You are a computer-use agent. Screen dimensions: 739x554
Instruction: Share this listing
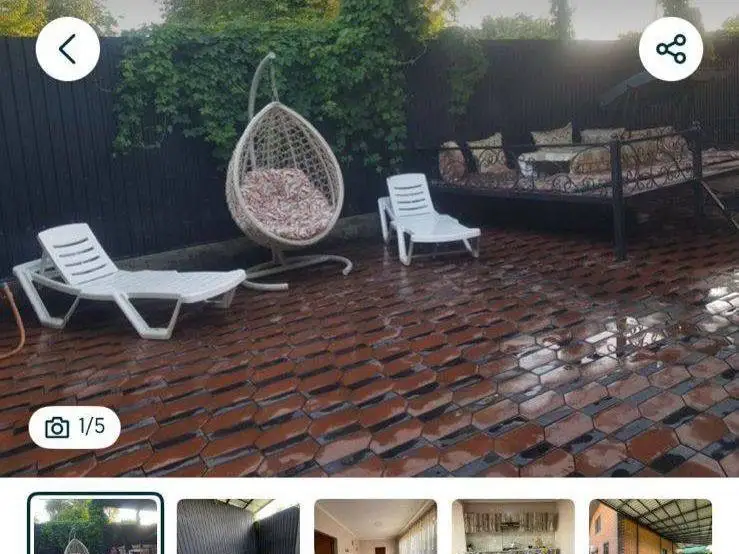click(x=670, y=49)
